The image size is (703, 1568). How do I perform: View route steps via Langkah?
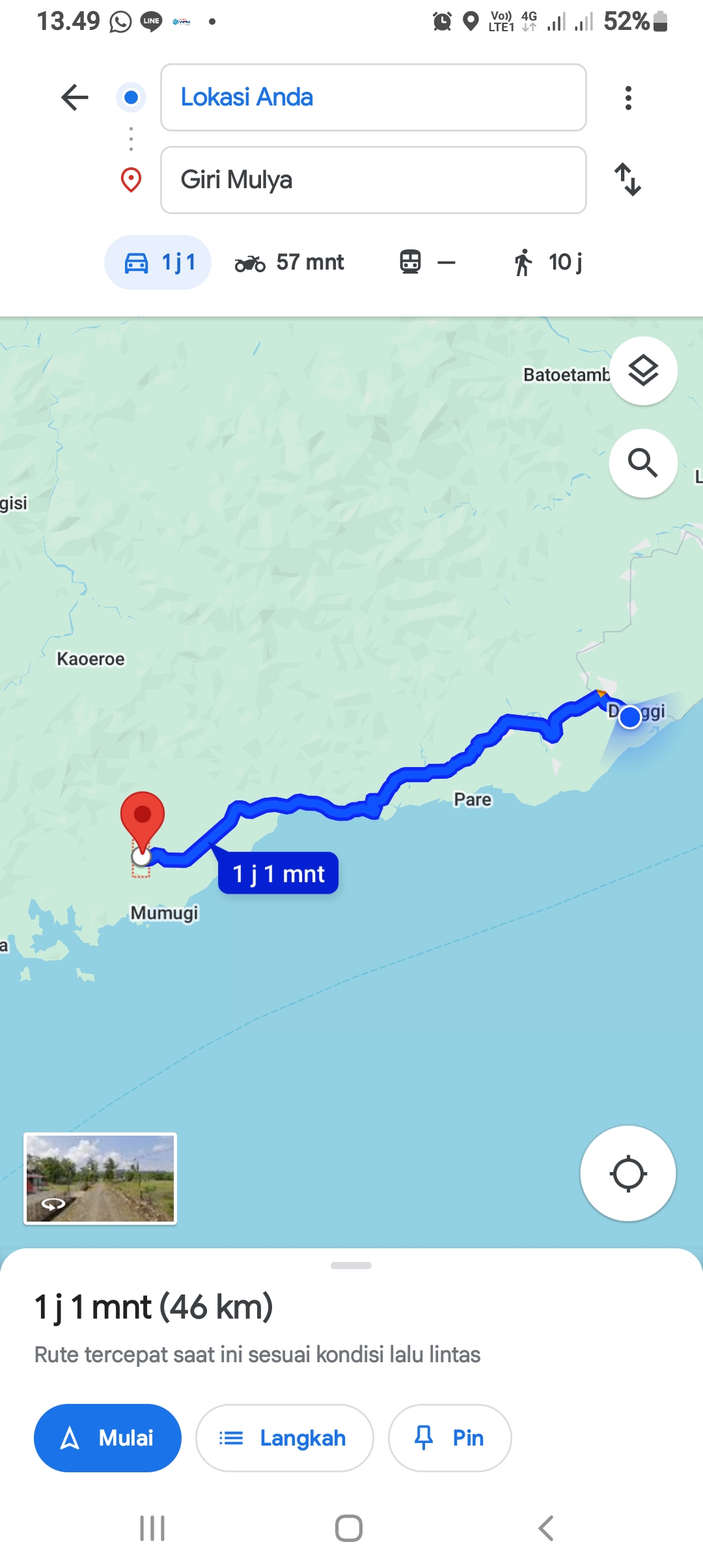[x=284, y=1438]
